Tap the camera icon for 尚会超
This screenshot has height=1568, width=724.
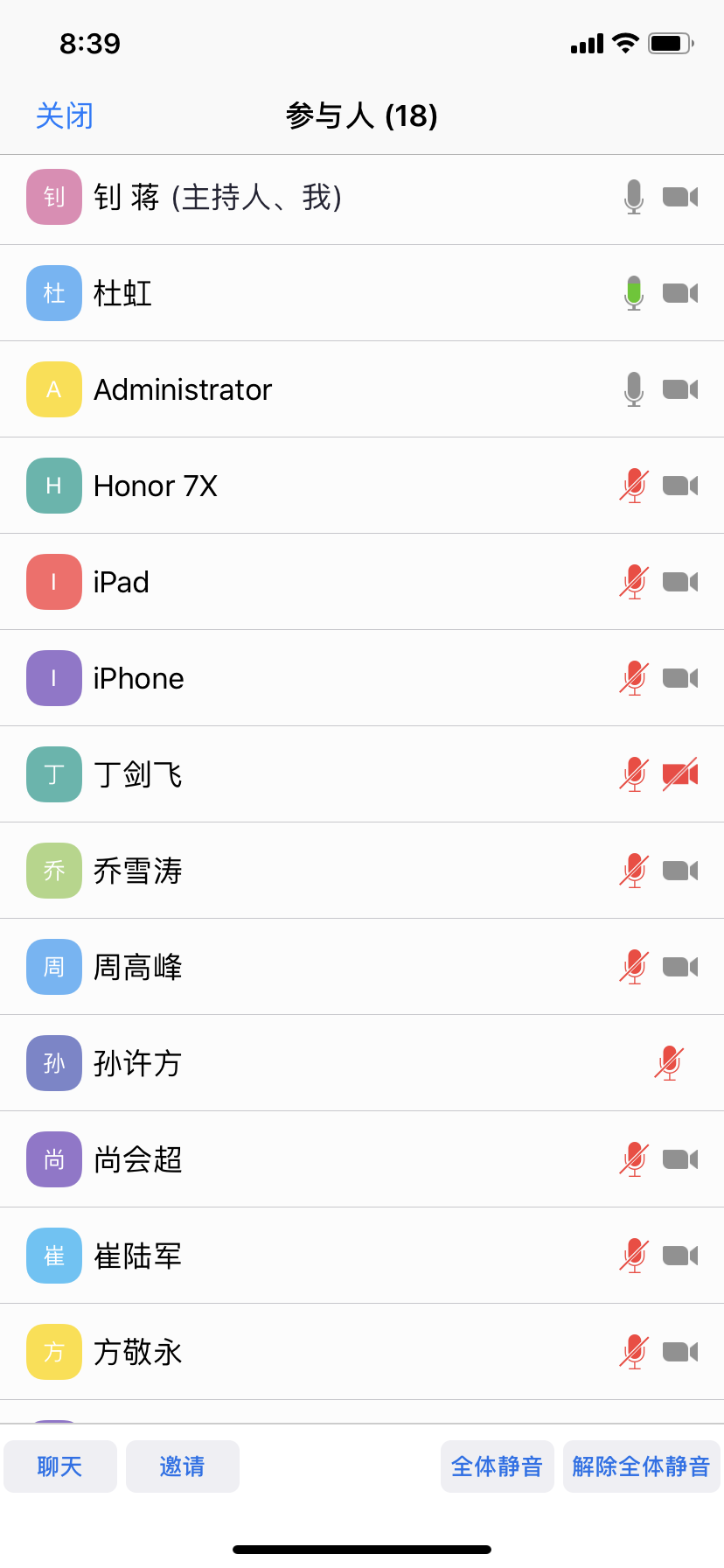pos(679,1159)
